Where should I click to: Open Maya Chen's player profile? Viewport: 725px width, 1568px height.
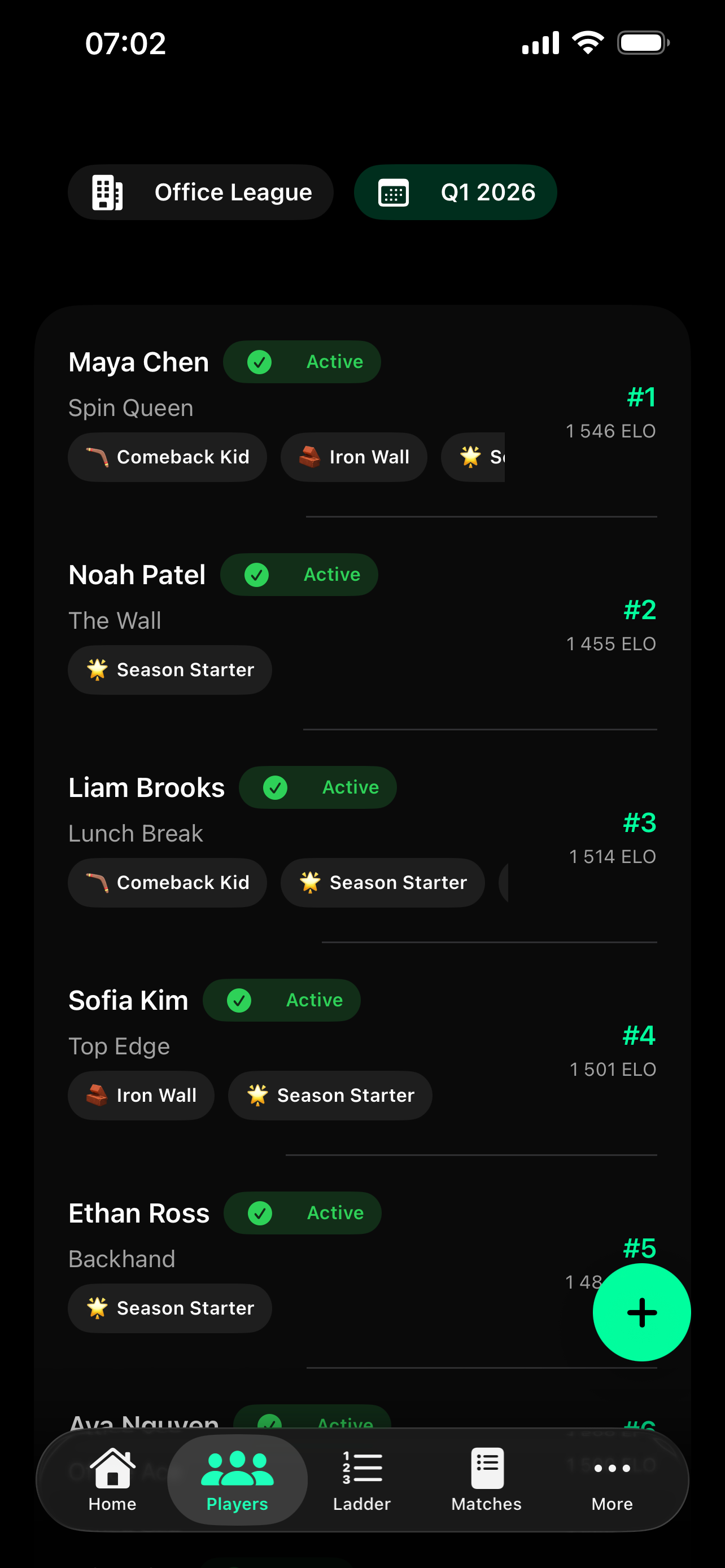362,411
